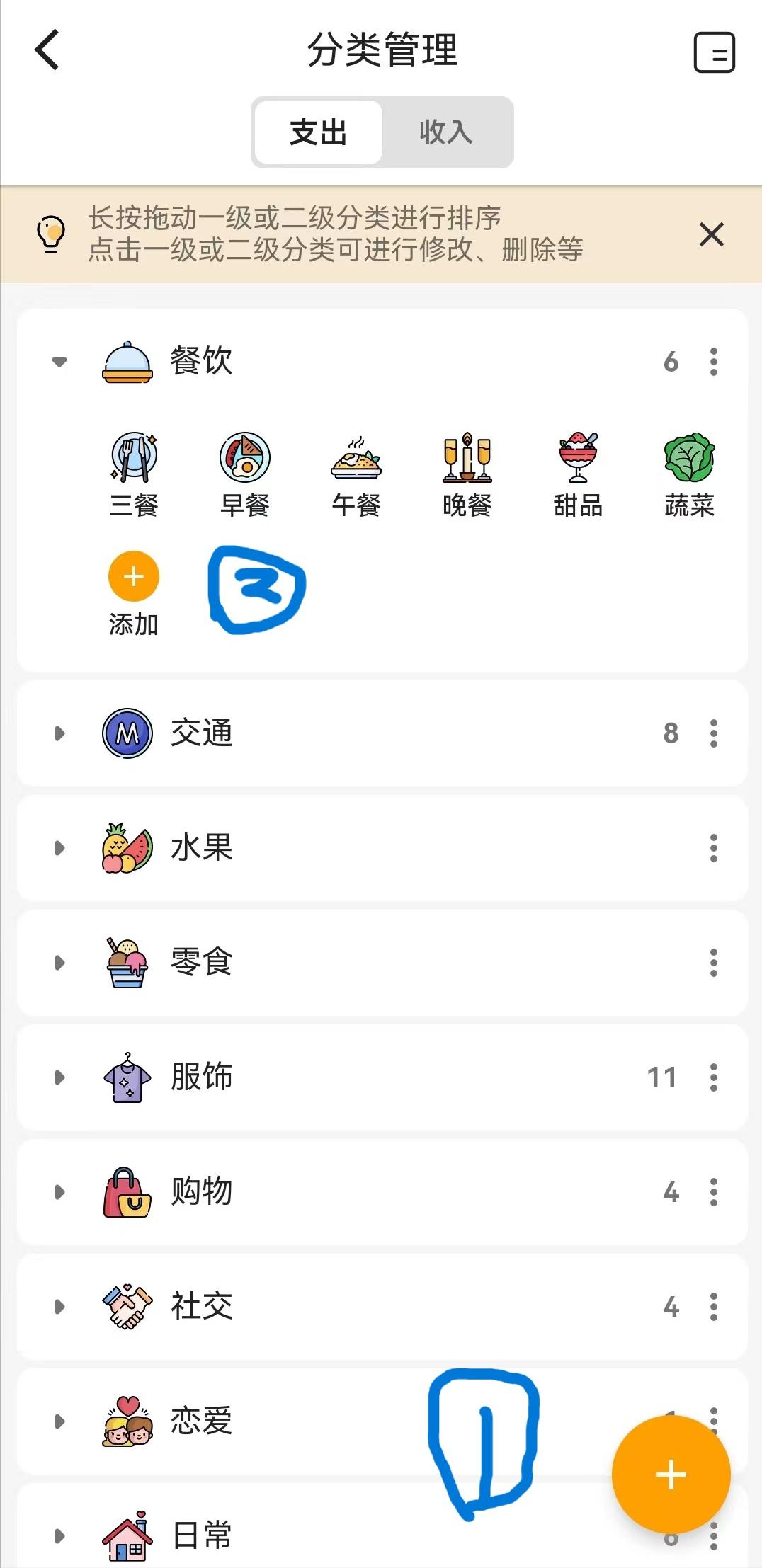This screenshot has width=762, height=1568.
Task: Select the 服饰 clothing category icon
Action: [x=126, y=1077]
